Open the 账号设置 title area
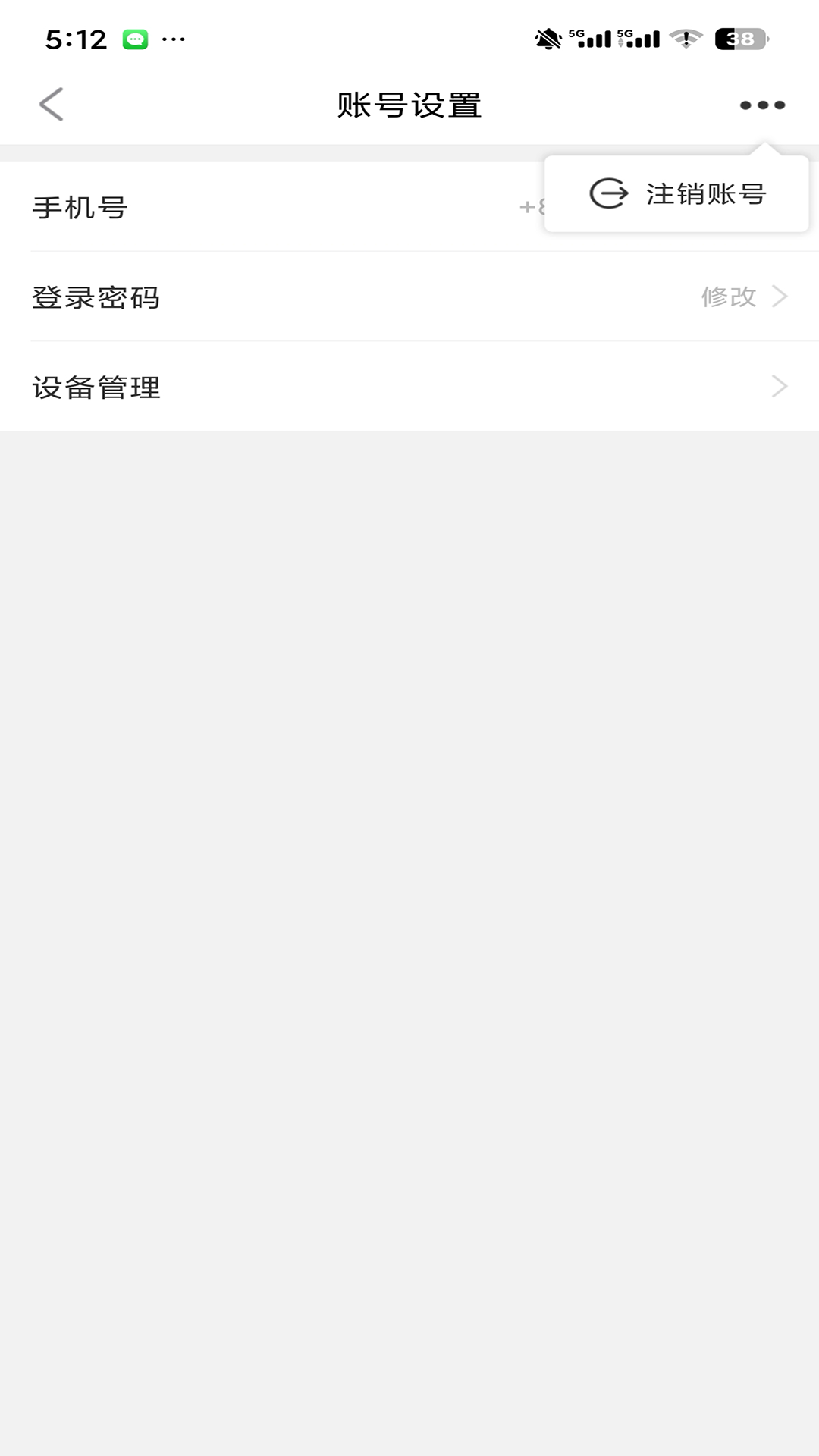Viewport: 819px width, 1456px height. coord(409,105)
